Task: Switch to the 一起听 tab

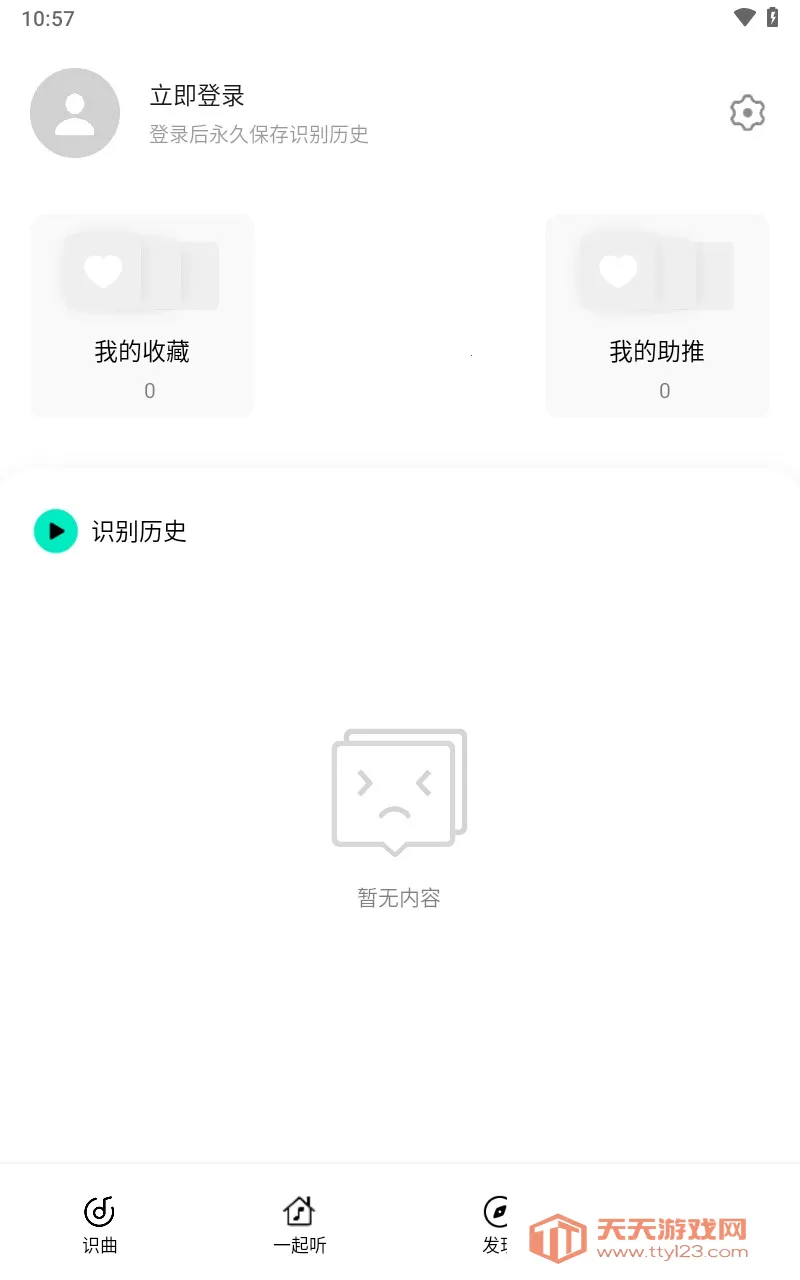Action: pos(299,1223)
